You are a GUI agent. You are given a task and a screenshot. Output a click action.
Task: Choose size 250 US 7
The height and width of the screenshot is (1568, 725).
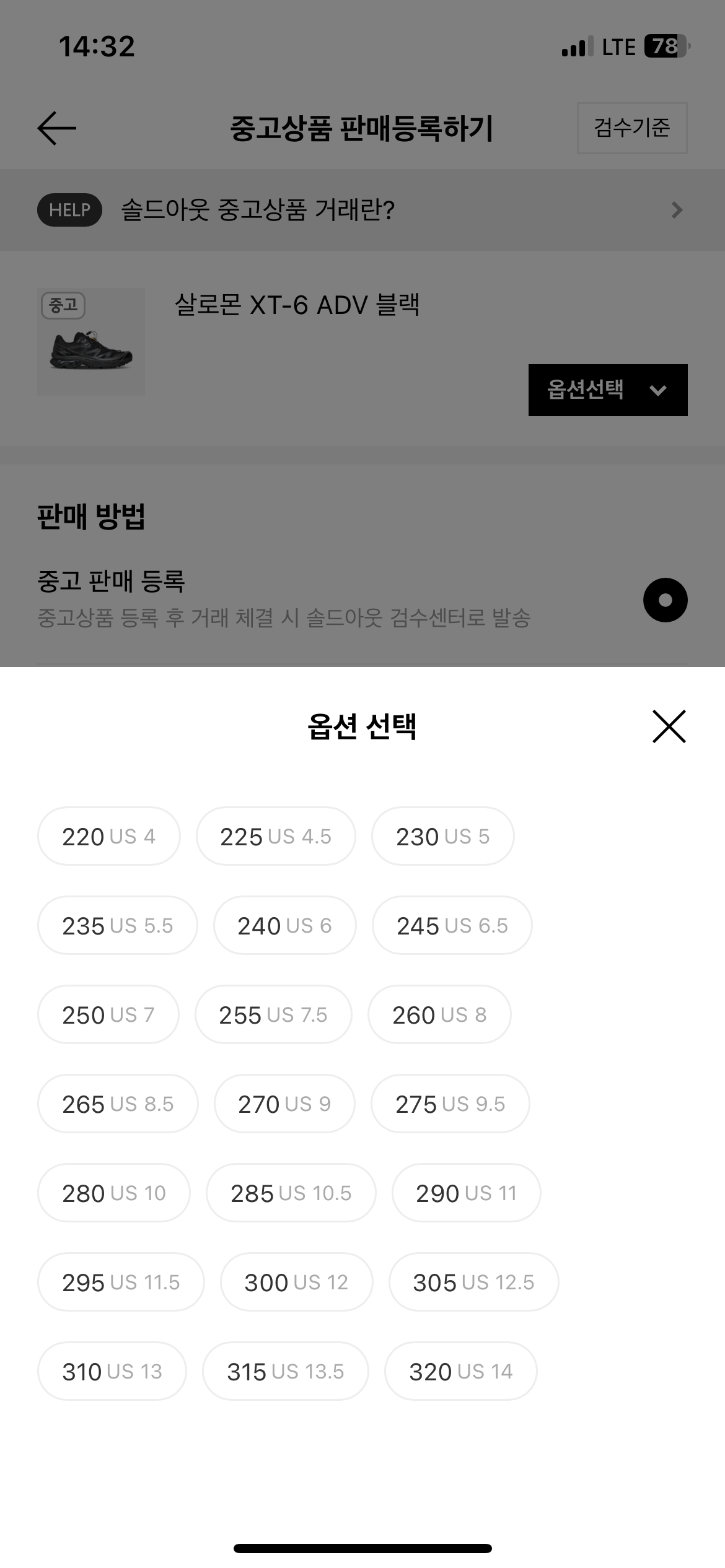coord(107,1014)
